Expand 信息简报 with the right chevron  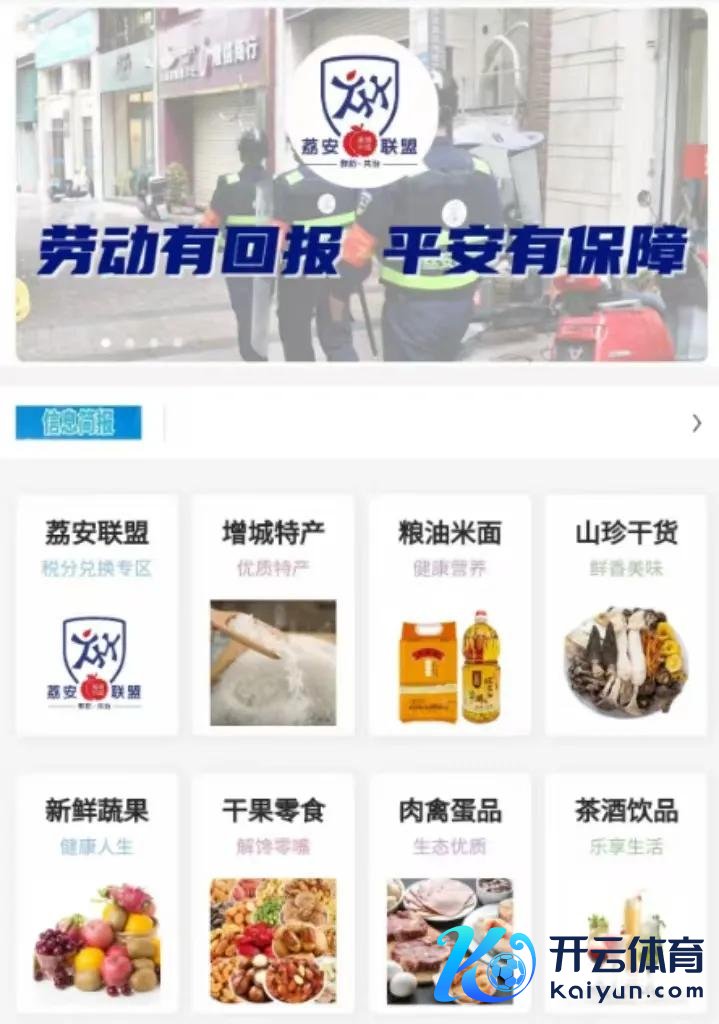coord(696,423)
